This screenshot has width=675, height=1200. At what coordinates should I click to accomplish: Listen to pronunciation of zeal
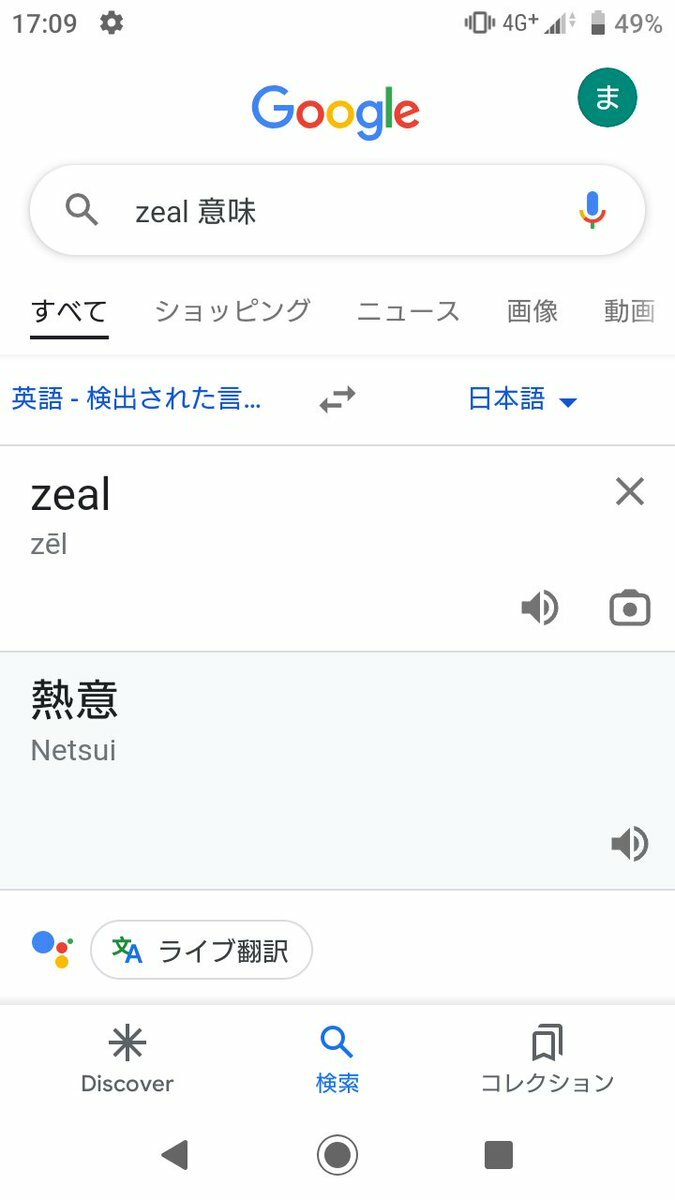click(540, 608)
